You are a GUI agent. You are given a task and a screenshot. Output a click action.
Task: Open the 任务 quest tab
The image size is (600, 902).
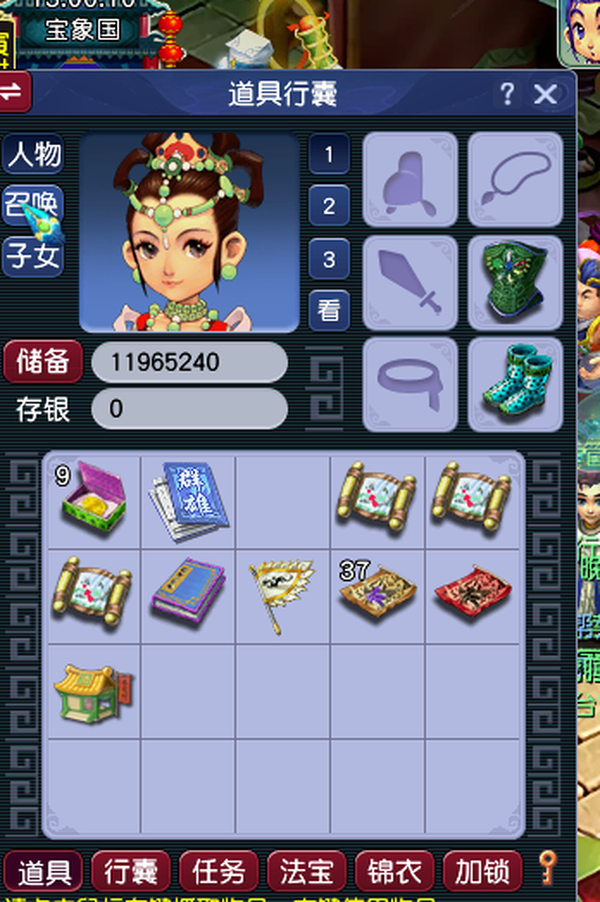[219, 872]
